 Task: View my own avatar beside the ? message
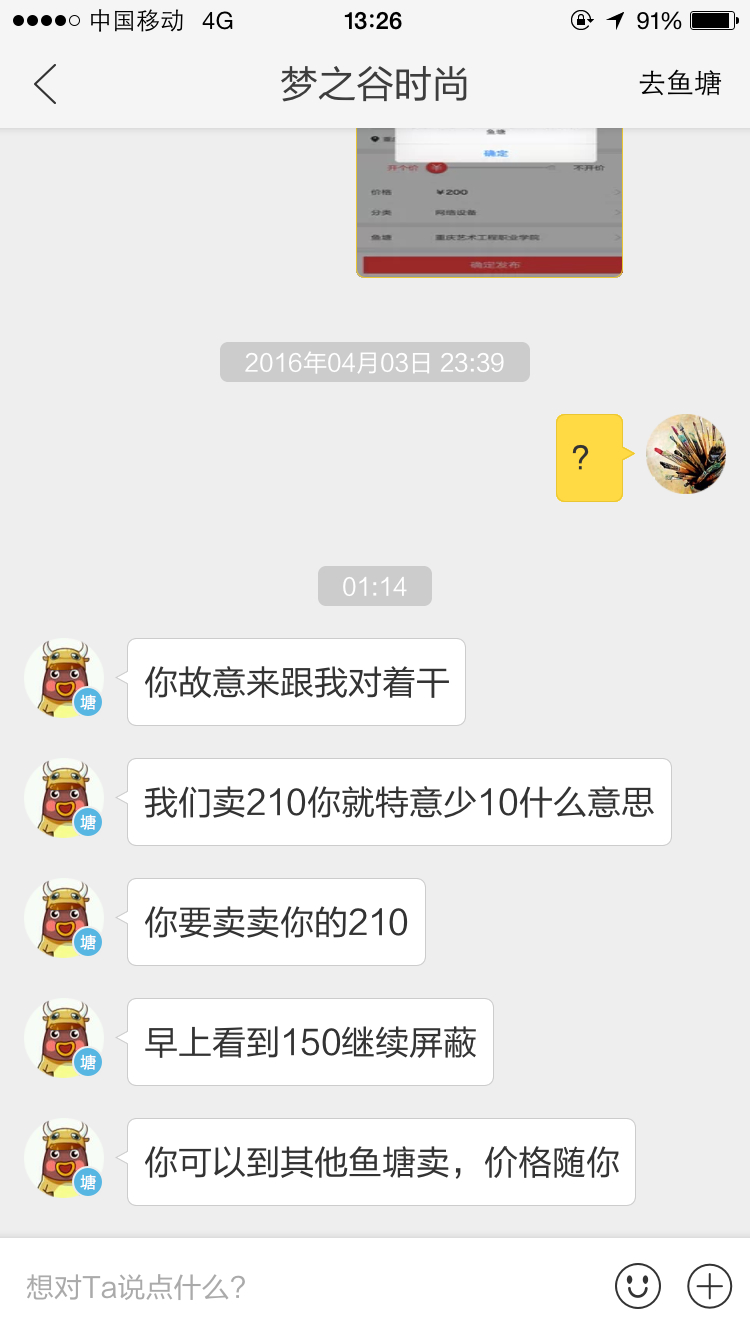point(686,454)
